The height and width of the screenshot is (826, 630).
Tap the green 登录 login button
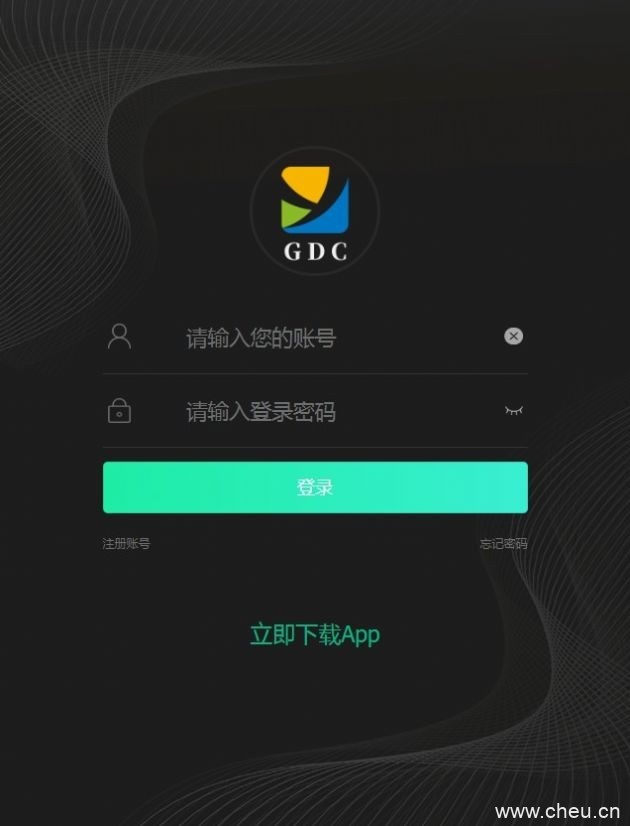pyautogui.click(x=315, y=488)
